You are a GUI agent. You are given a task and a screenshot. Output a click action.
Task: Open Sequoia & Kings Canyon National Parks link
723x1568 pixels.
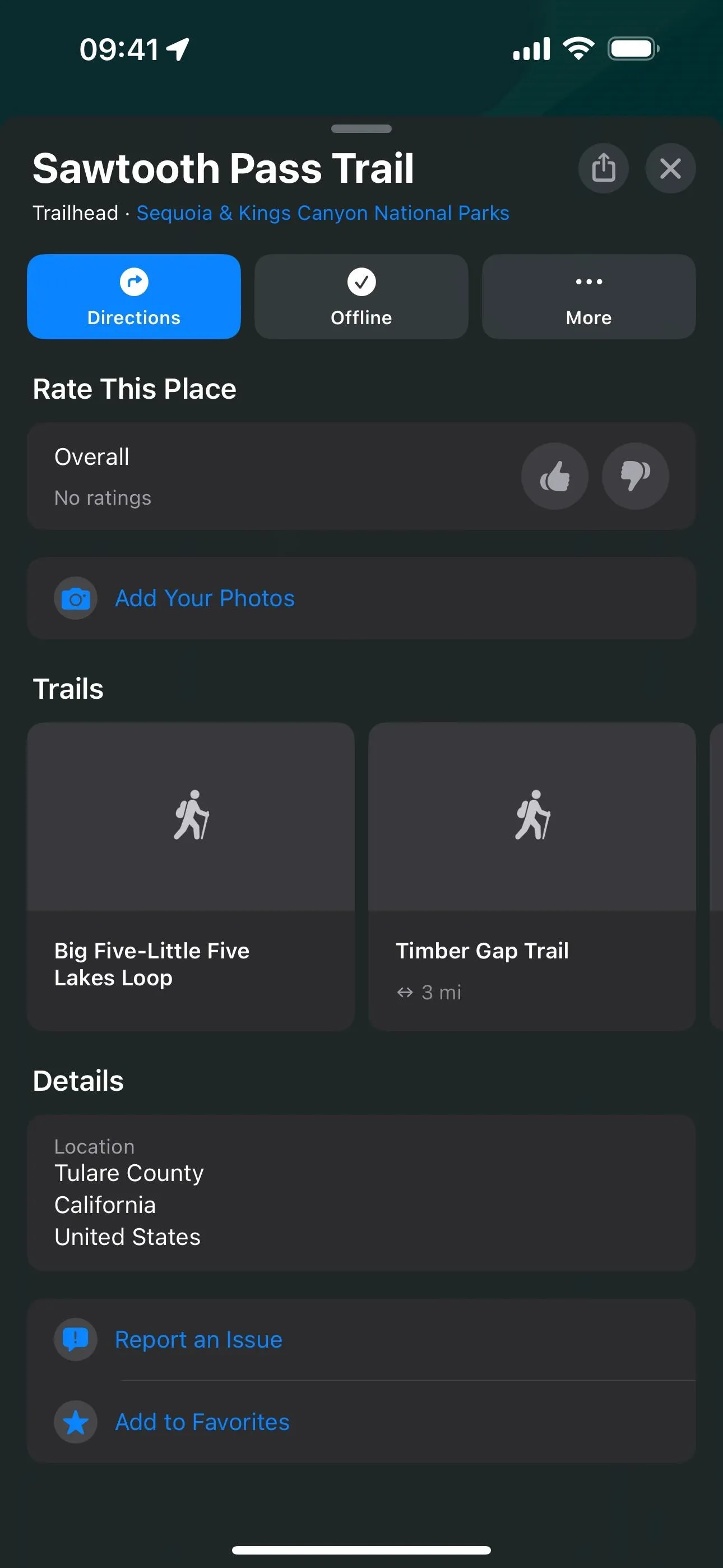(x=323, y=213)
